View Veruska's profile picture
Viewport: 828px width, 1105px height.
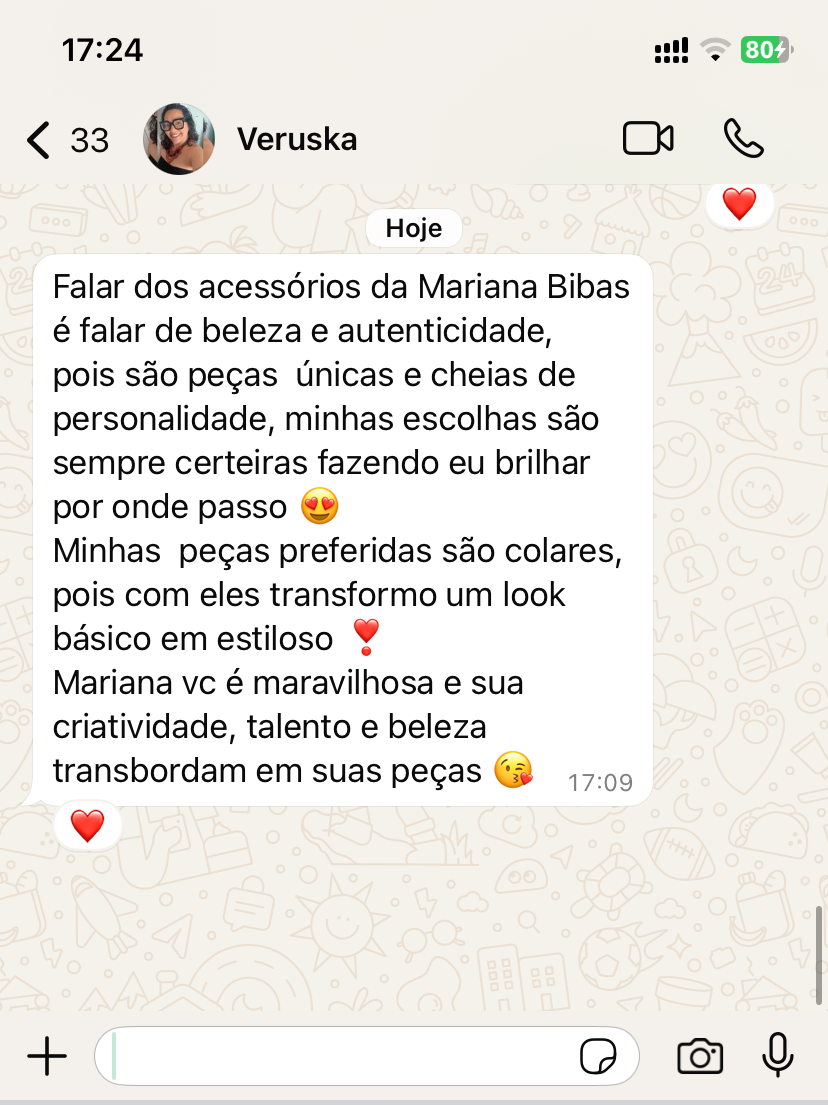click(x=179, y=139)
